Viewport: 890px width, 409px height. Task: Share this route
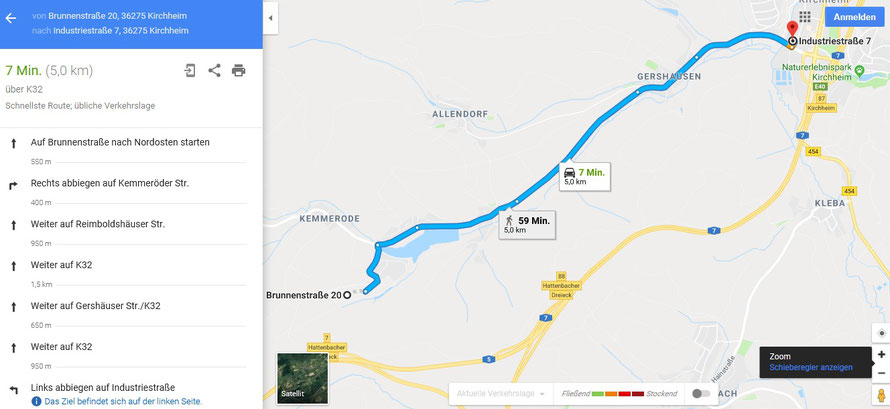[214, 70]
